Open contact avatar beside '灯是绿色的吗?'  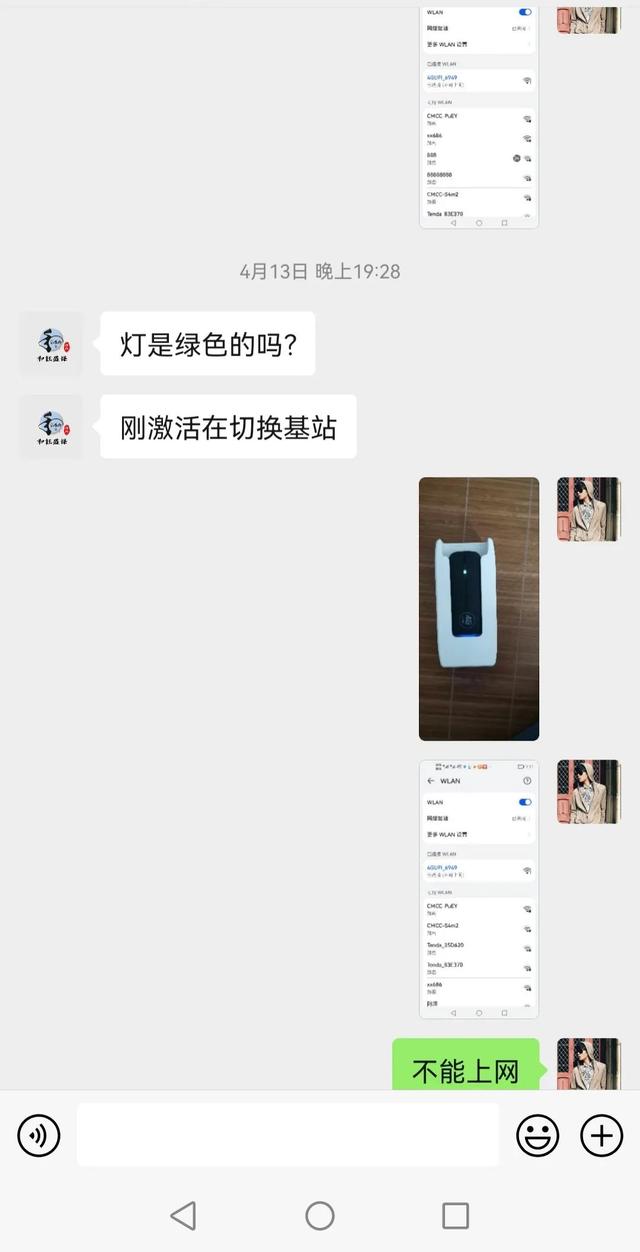point(51,343)
